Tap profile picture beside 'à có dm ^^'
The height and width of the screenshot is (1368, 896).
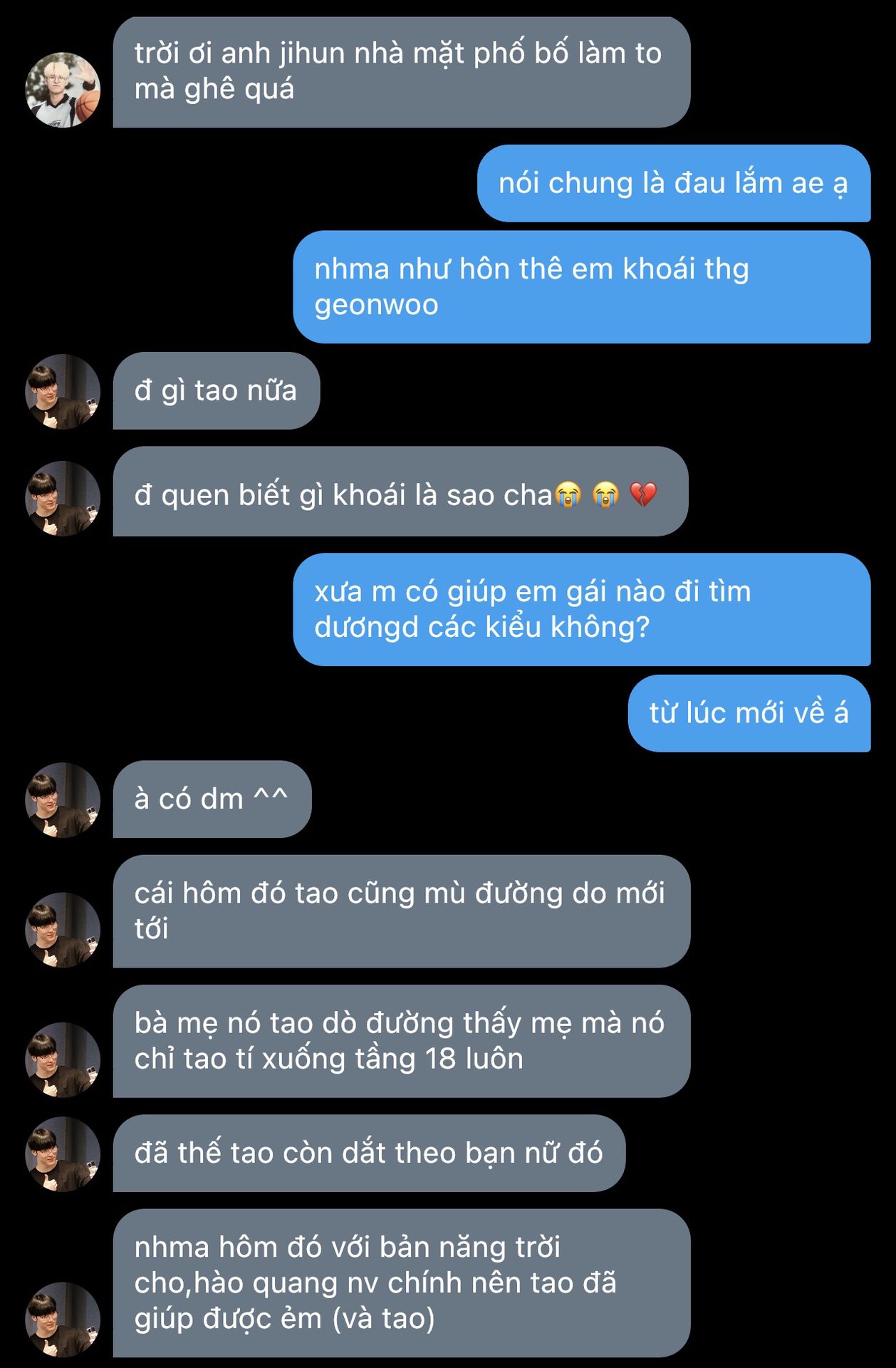pyautogui.click(x=63, y=799)
